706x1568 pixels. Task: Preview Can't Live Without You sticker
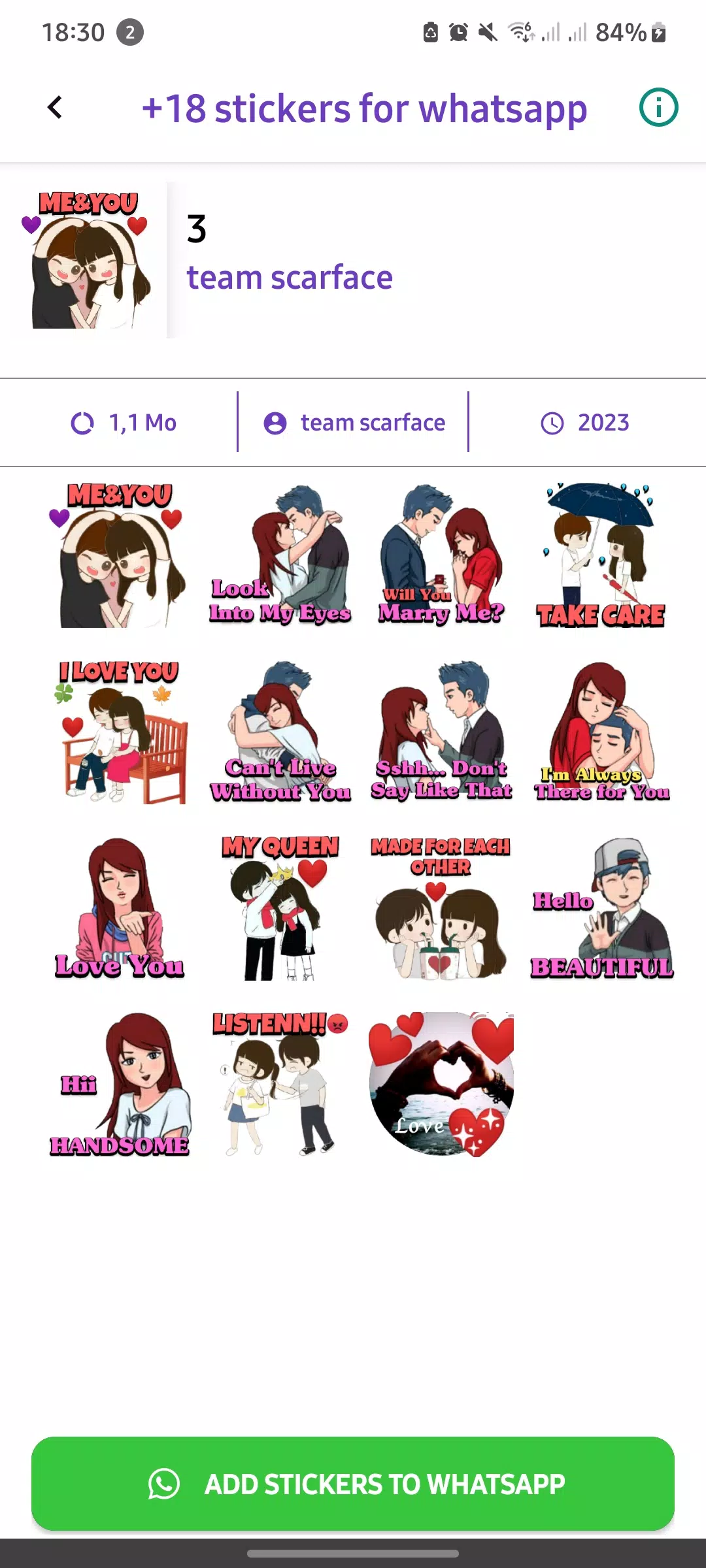(280, 732)
